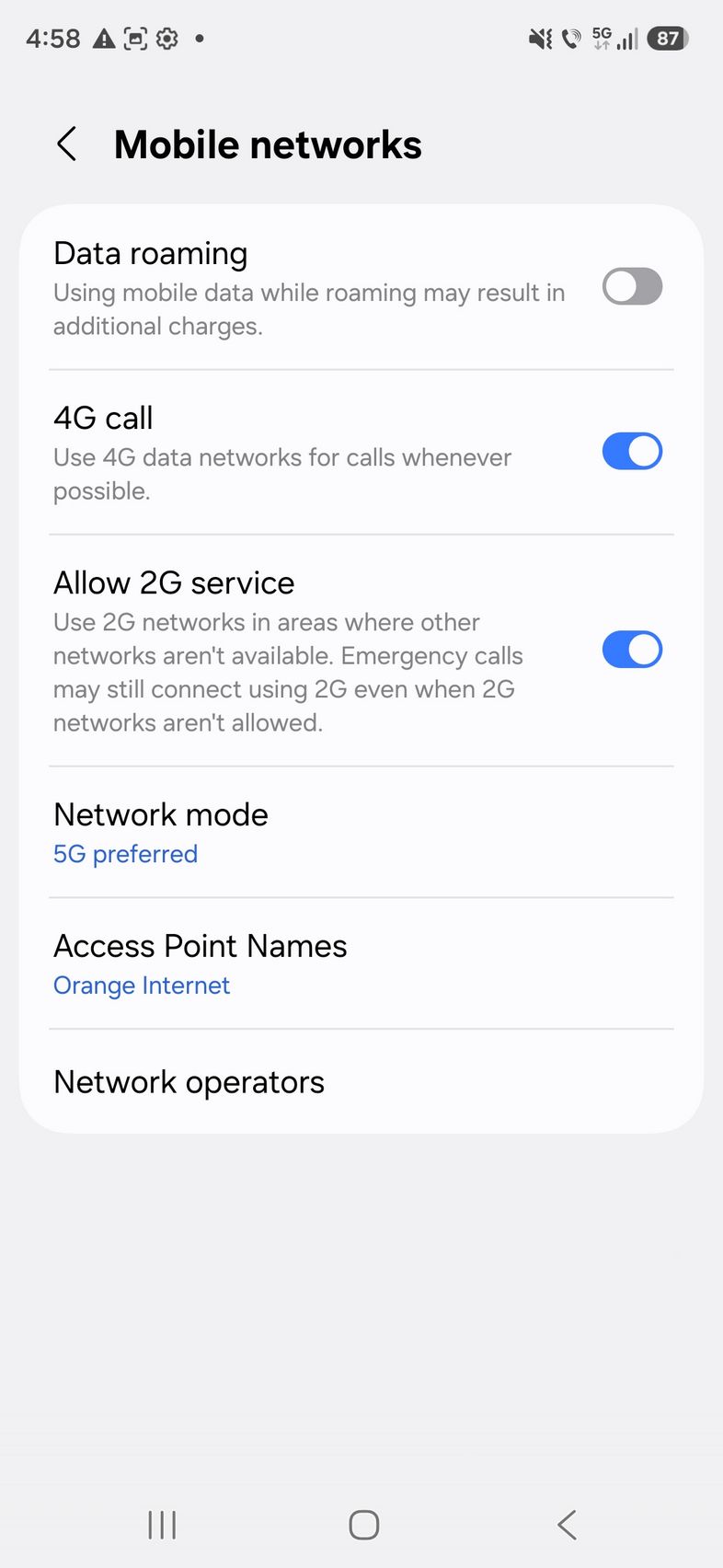Image resolution: width=723 pixels, height=1568 pixels.
Task: Turn on Data roaming
Action: [632, 286]
